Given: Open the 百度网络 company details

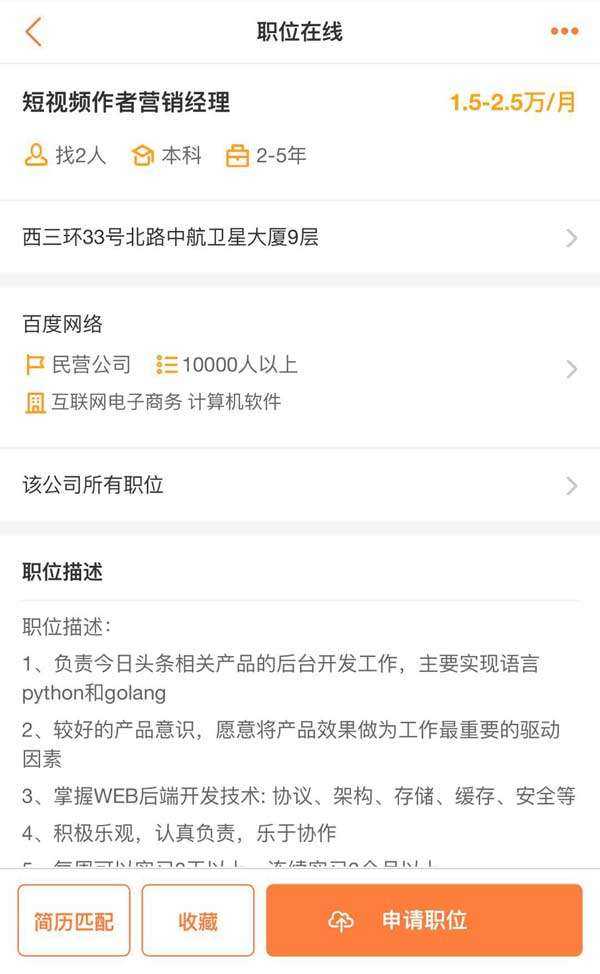Looking at the screenshot, I should tap(300, 368).
